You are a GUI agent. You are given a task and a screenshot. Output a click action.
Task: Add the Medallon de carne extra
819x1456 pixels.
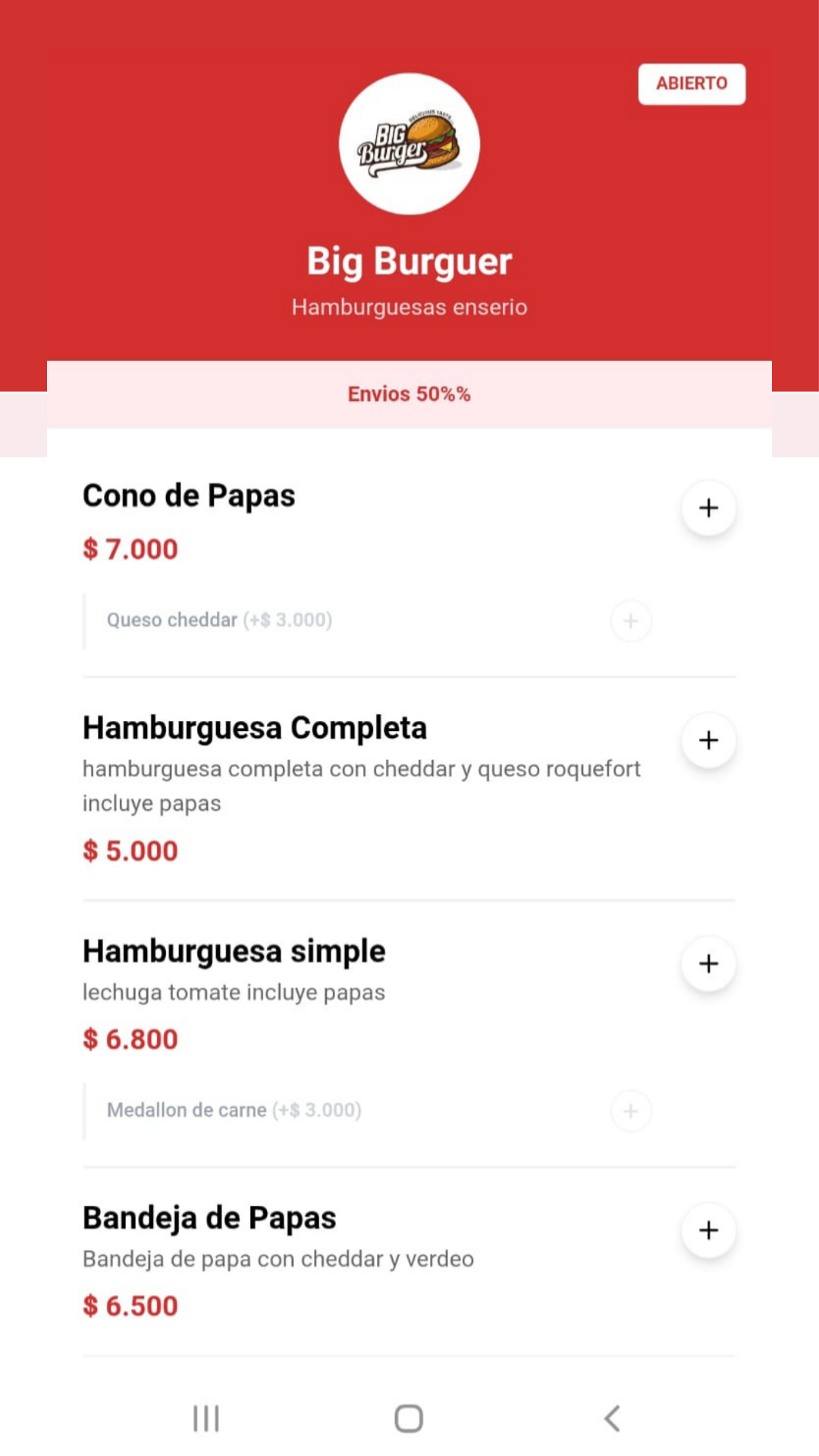(x=630, y=1110)
